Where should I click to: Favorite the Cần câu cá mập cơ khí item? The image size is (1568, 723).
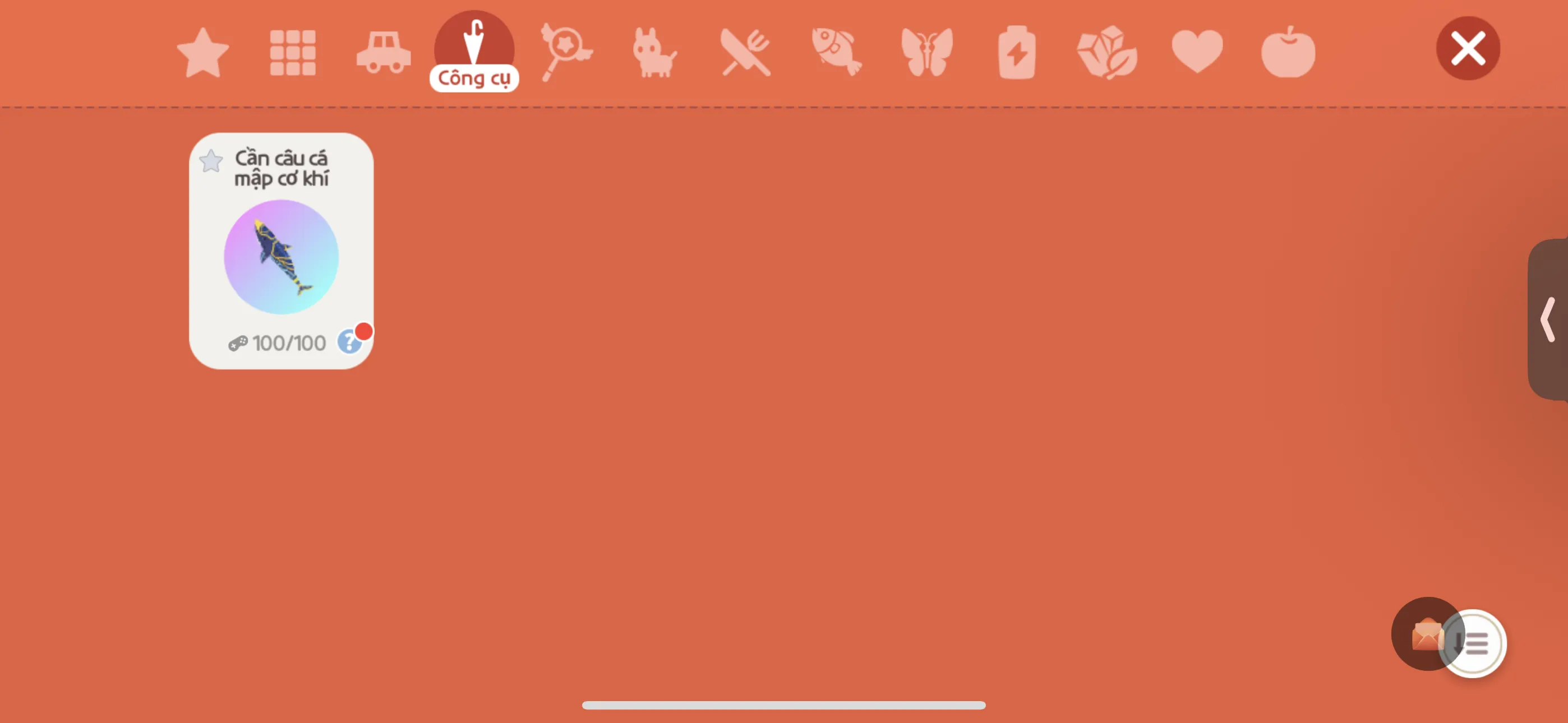[x=211, y=161]
